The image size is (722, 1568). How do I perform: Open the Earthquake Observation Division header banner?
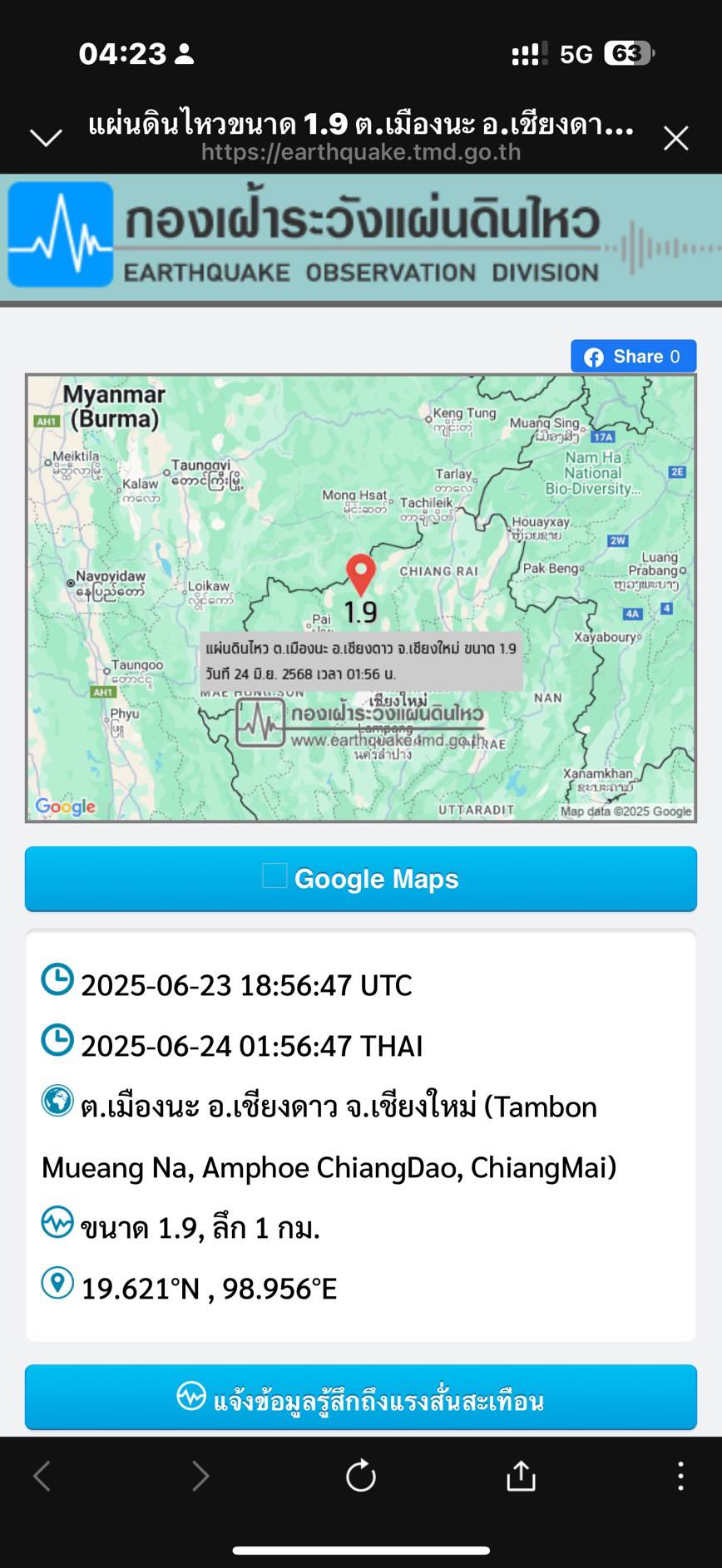(361, 236)
